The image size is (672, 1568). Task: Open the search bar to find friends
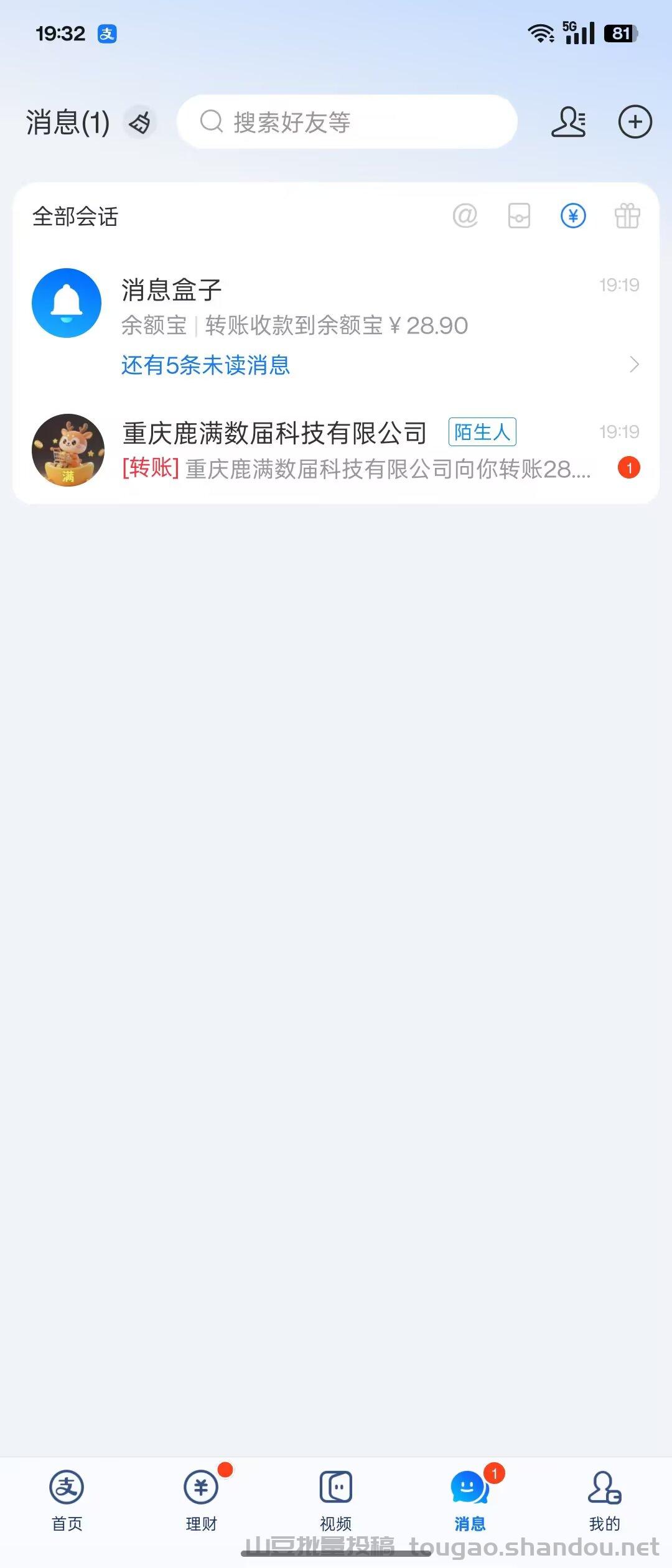(x=348, y=122)
